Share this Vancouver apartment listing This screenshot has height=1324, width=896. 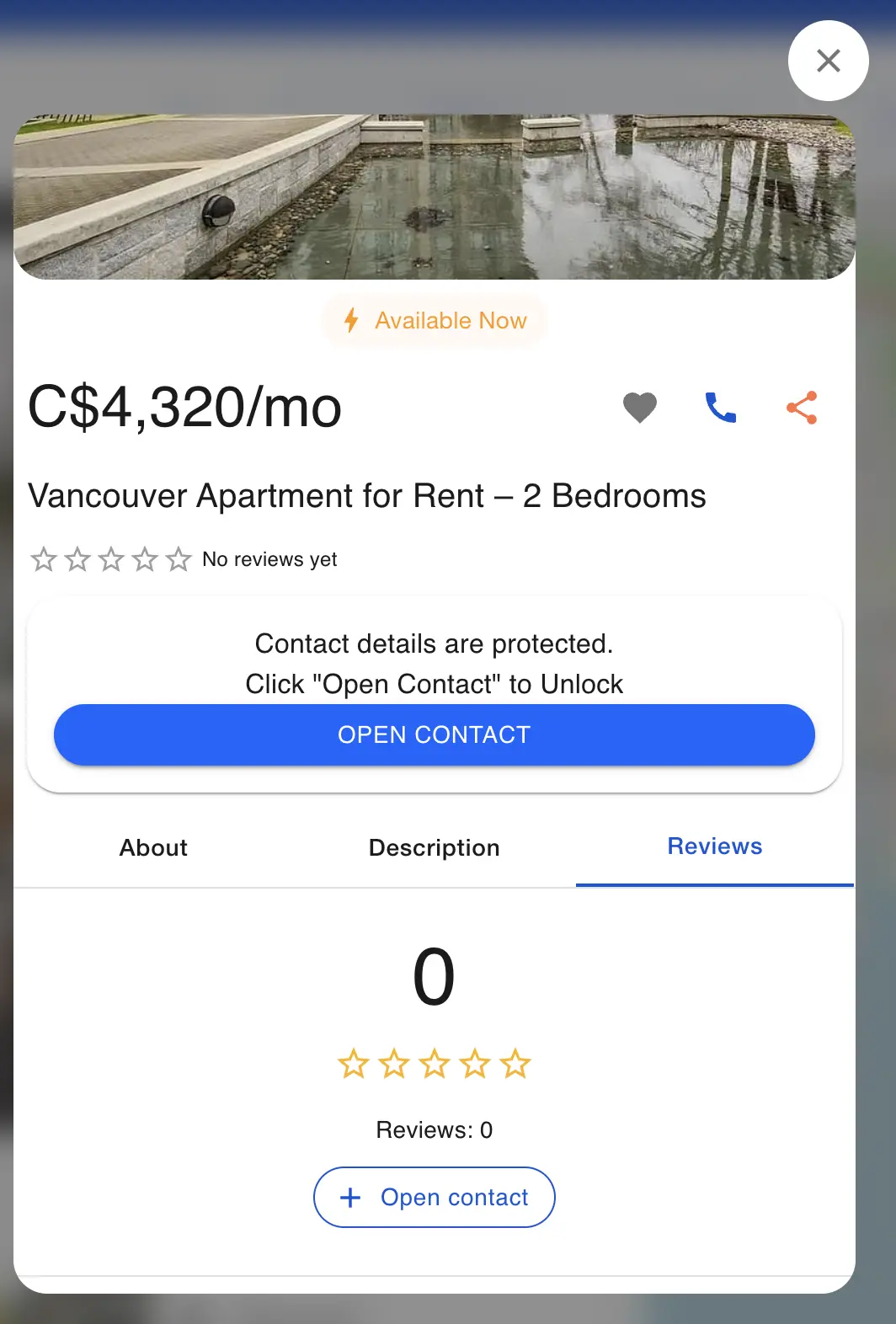tap(802, 408)
